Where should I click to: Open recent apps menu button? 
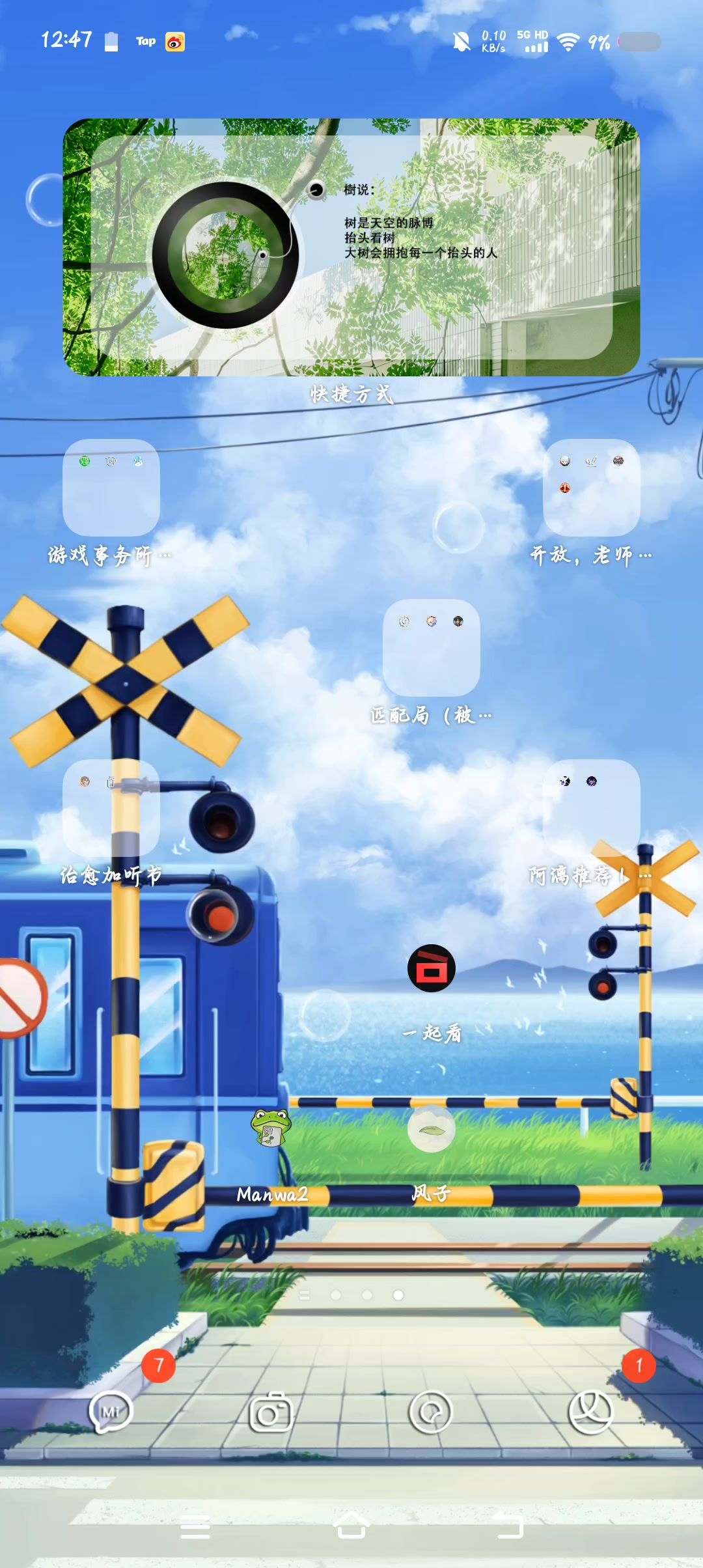pos(195,1526)
